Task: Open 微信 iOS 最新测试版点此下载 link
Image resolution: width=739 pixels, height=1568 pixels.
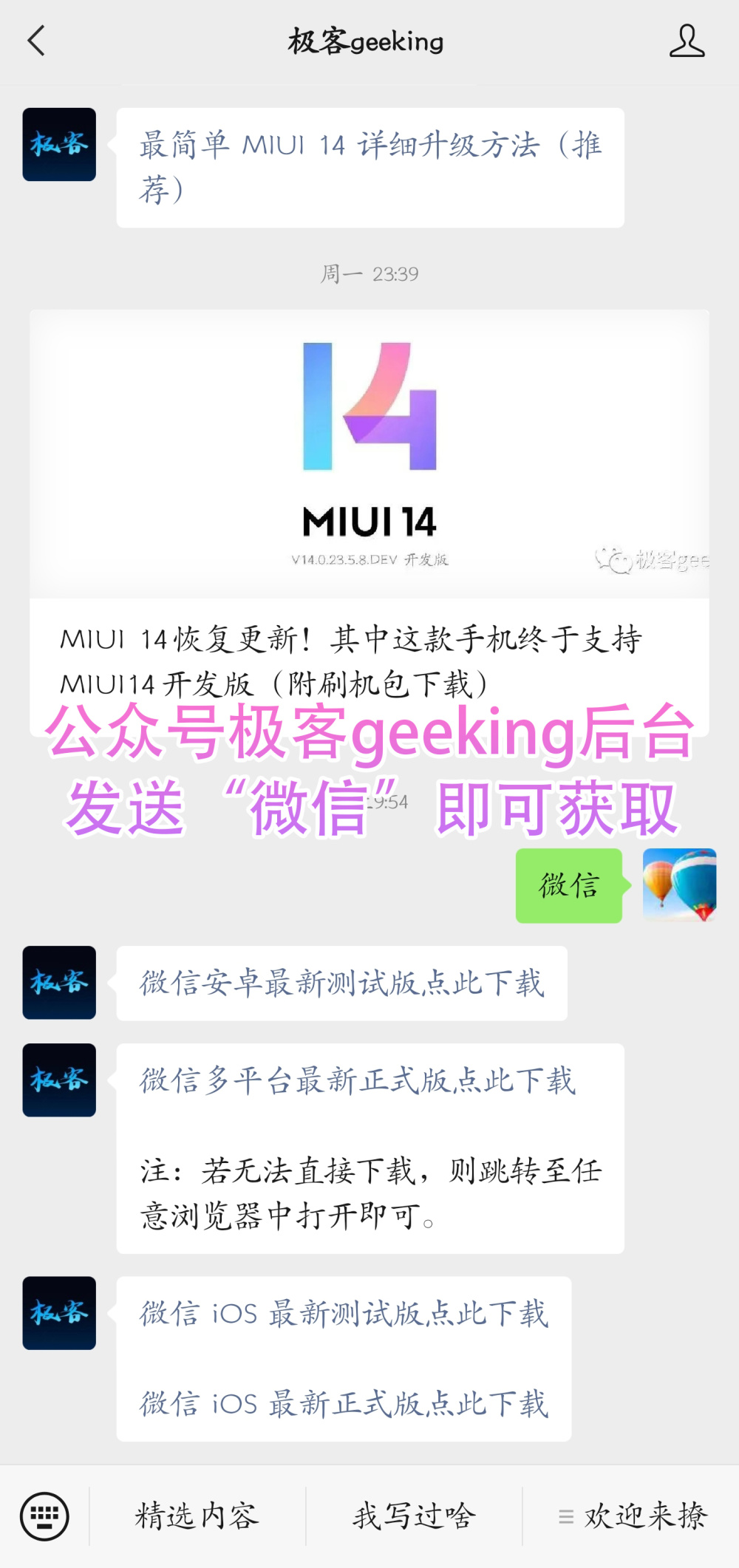Action: click(344, 1314)
